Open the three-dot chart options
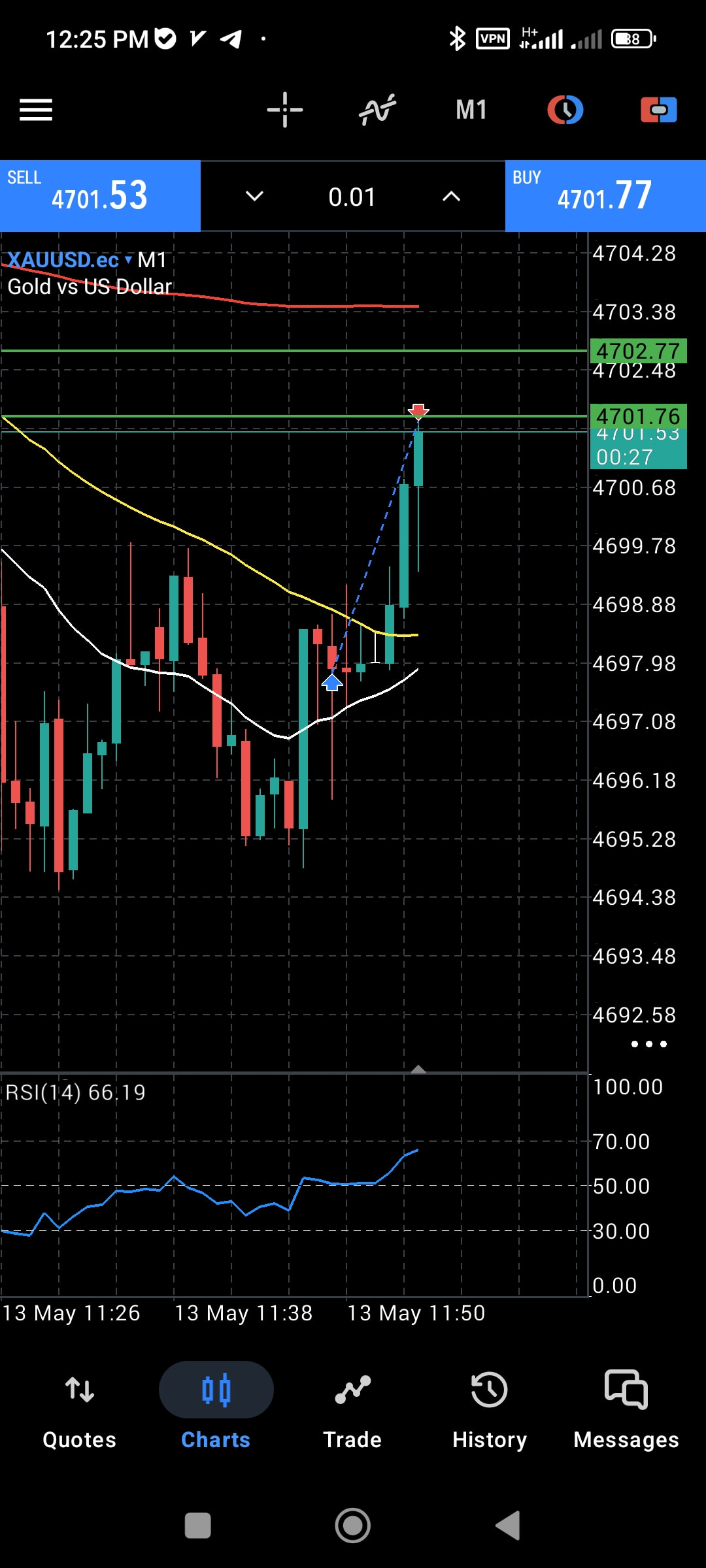Screen dimensions: 706x1568 [x=649, y=1044]
